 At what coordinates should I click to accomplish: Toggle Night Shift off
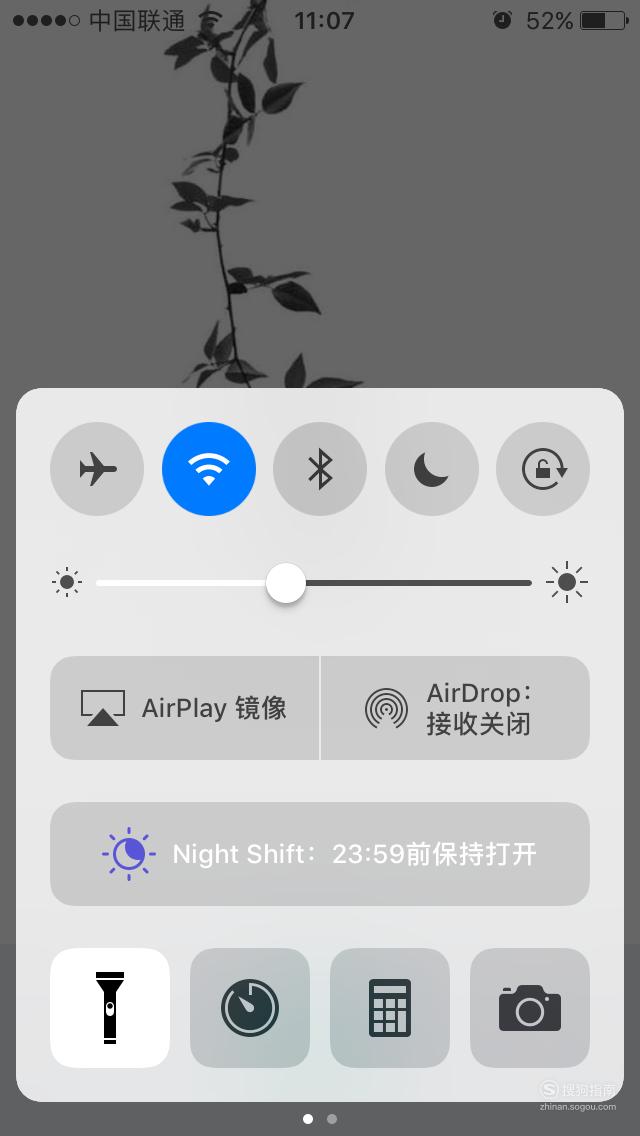pyautogui.click(x=320, y=853)
